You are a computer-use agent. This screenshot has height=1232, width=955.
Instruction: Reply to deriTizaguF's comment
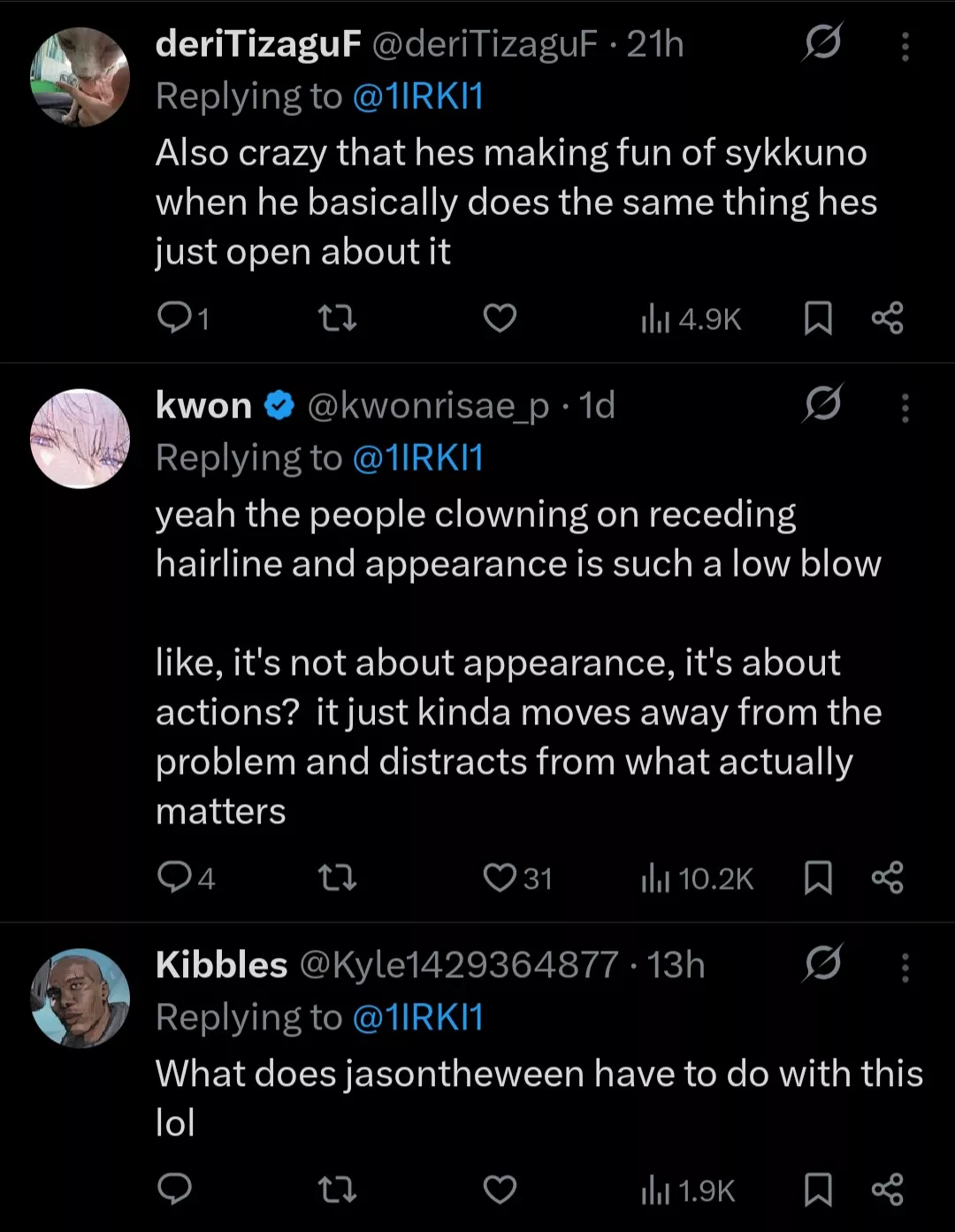coord(174,318)
